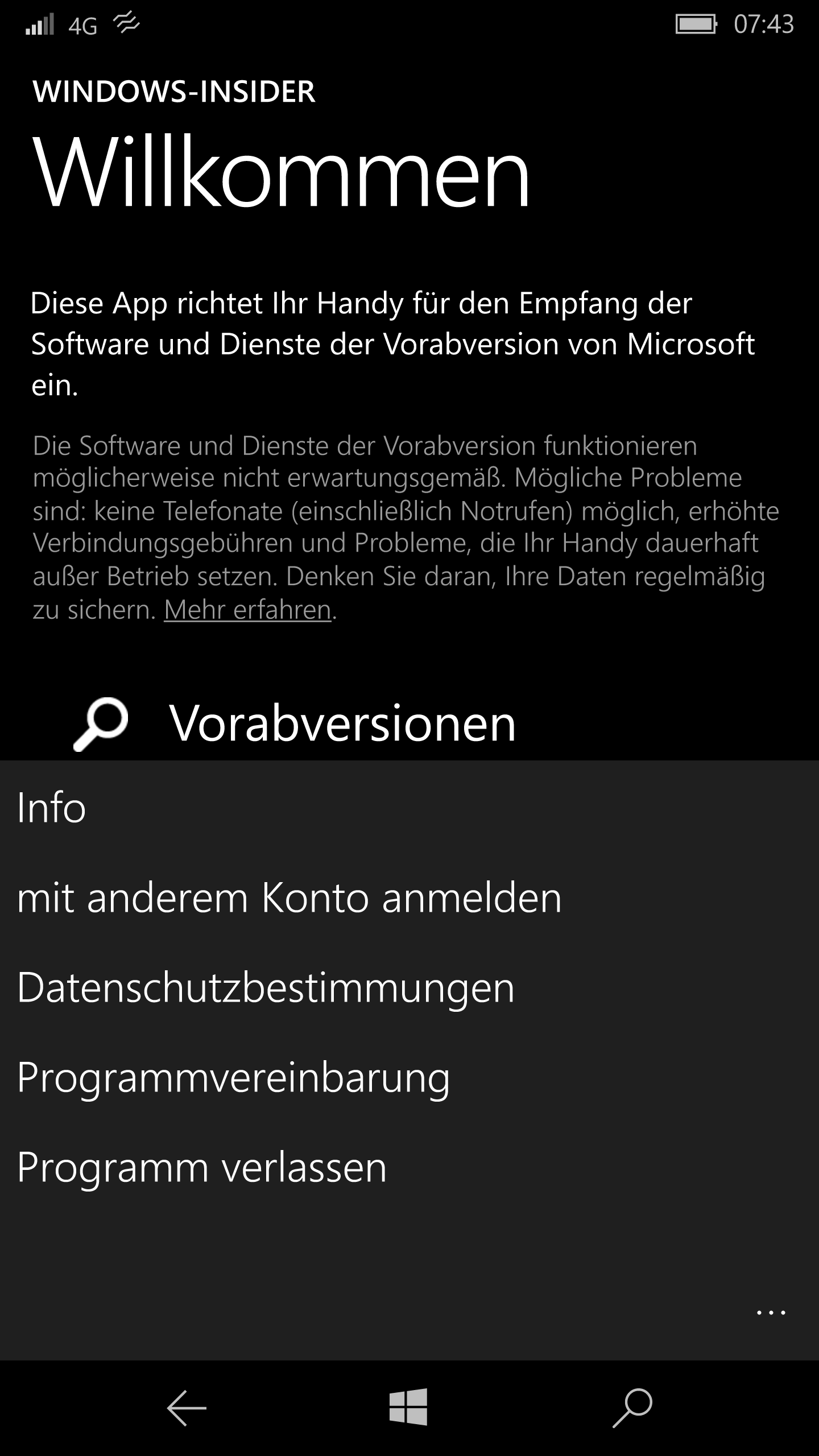Go back with the system back arrow

coord(187,1408)
